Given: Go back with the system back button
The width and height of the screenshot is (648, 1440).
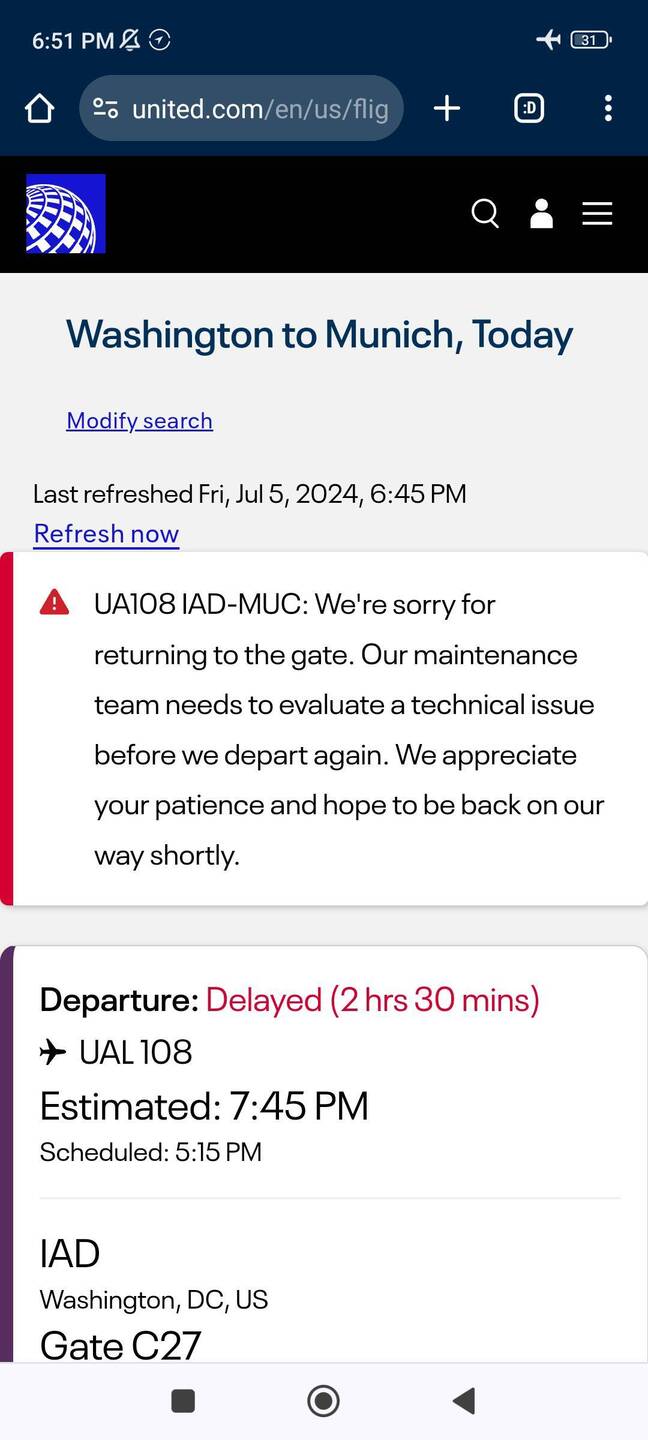Looking at the screenshot, I should point(463,1401).
